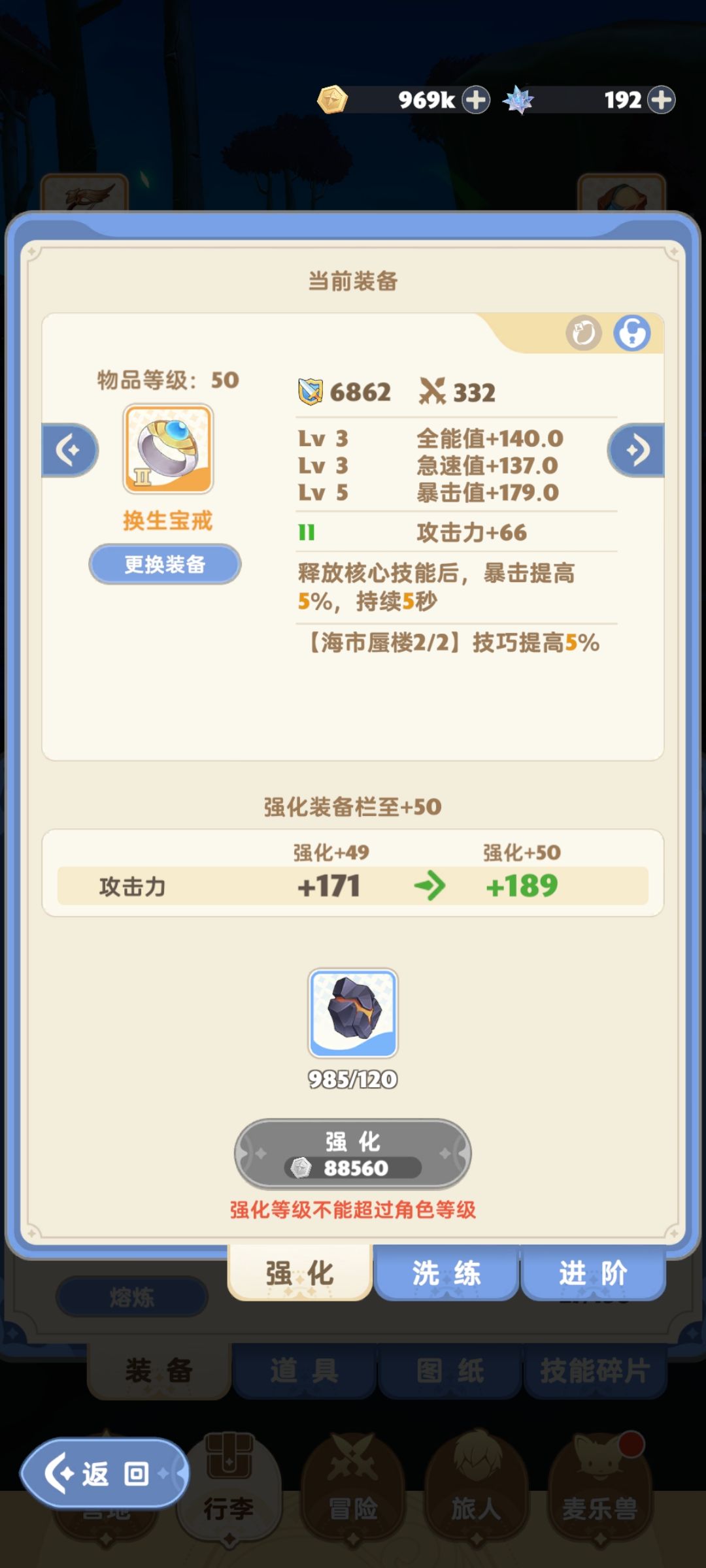Switch to the 洗练 tab
This screenshot has height=1568, width=706.
[x=446, y=1272]
